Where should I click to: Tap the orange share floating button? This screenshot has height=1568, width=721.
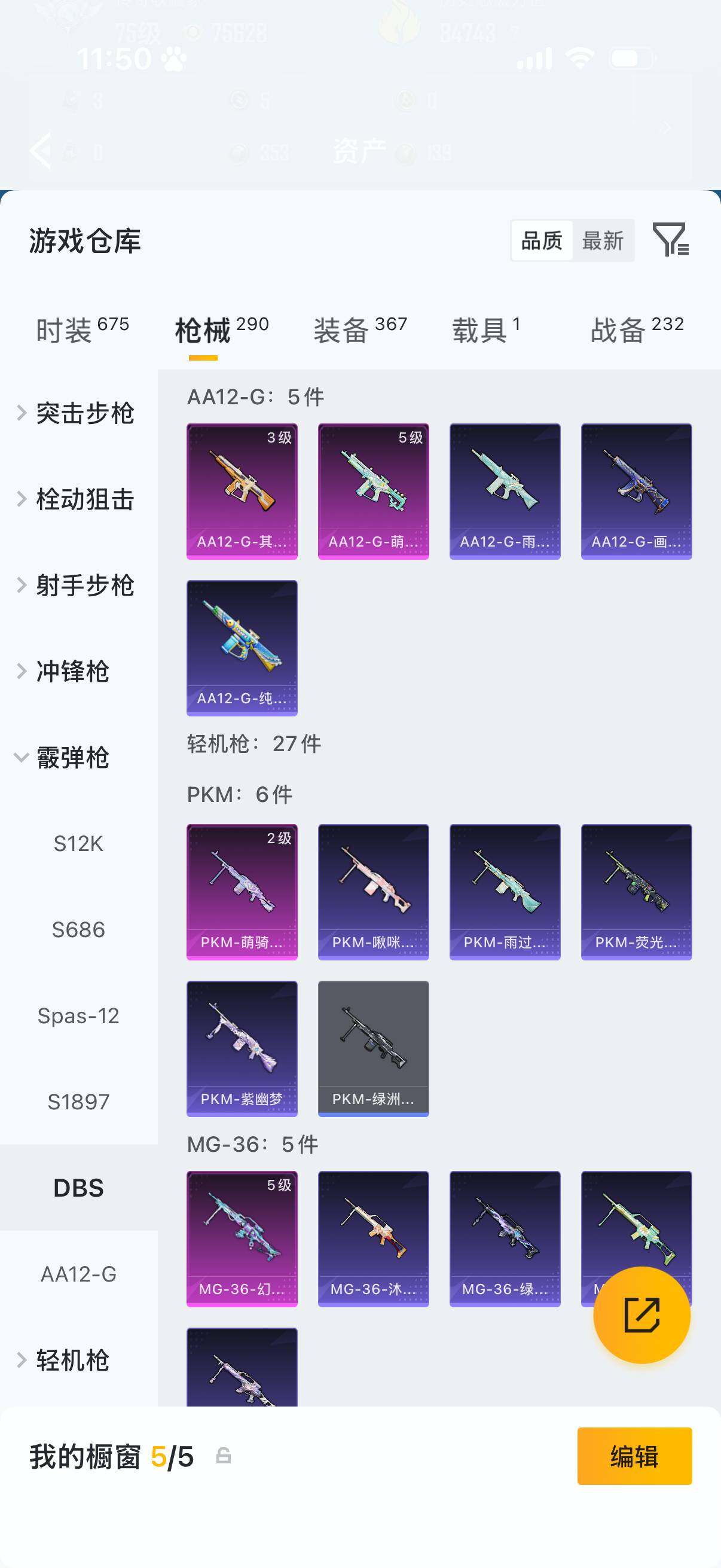tap(642, 1316)
